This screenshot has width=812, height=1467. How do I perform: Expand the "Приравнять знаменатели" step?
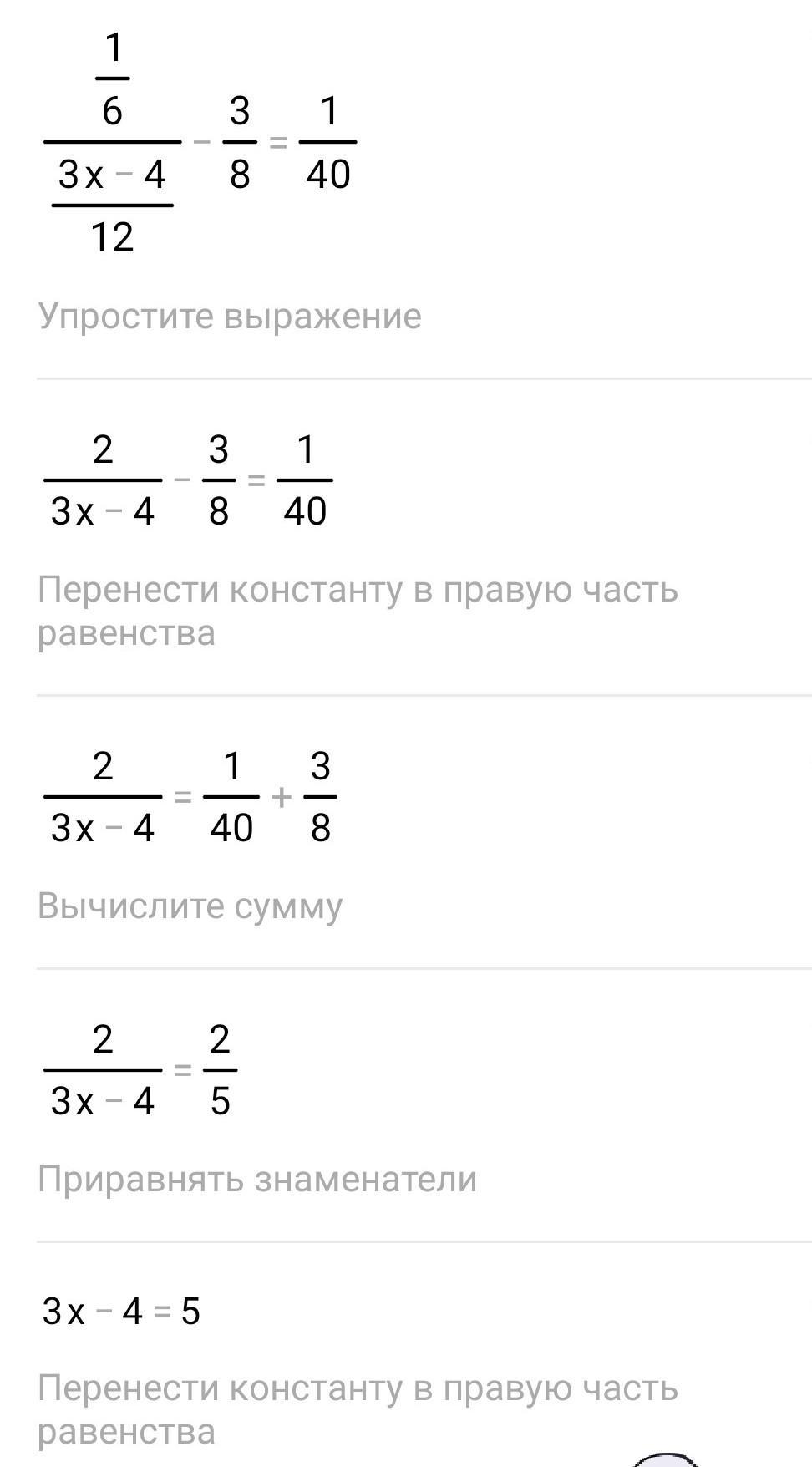pos(257,1180)
